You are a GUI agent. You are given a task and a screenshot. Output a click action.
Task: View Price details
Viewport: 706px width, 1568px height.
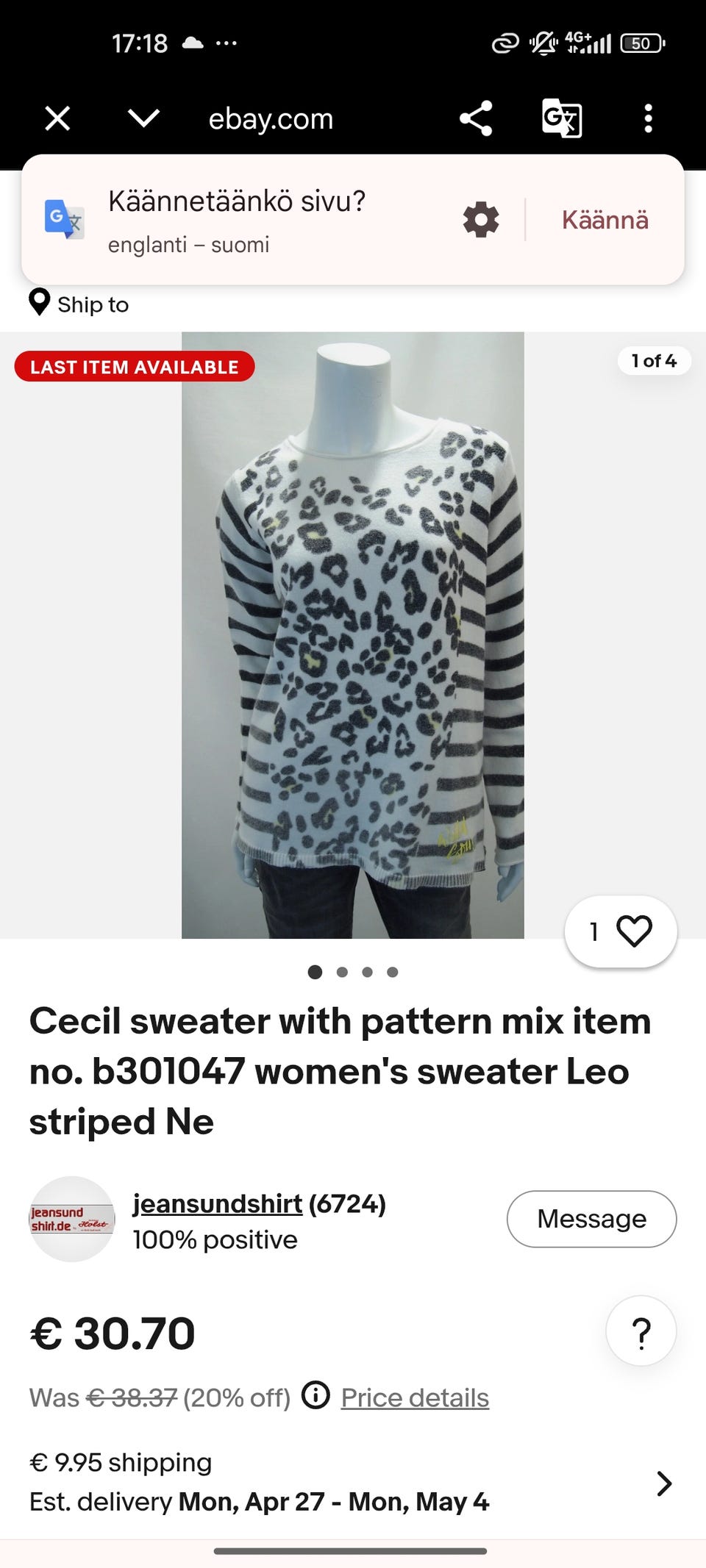[415, 1397]
